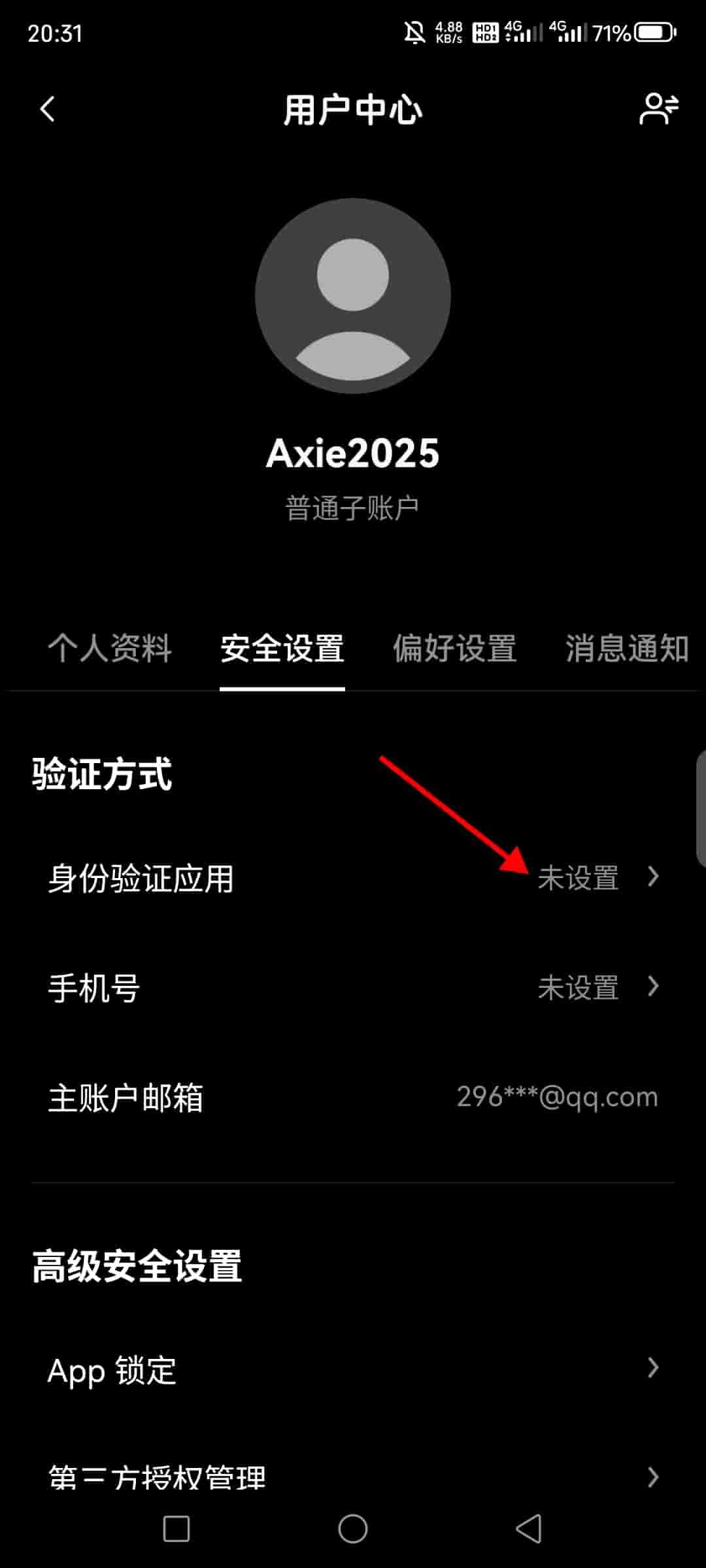This screenshot has width=706, height=1568.
Task: Stay on the 安全设置 tab
Action: coord(281,648)
